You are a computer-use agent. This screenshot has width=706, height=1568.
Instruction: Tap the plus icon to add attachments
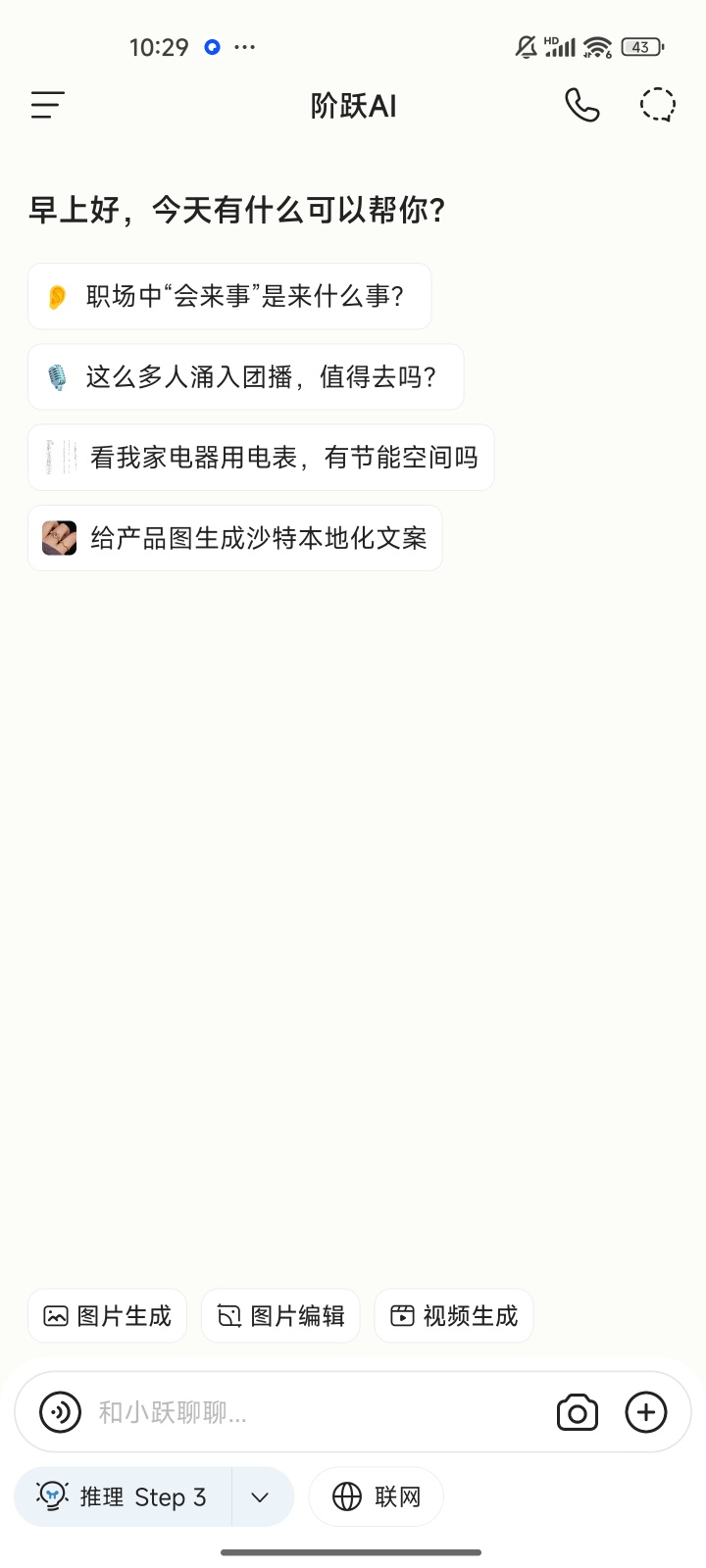(646, 1412)
